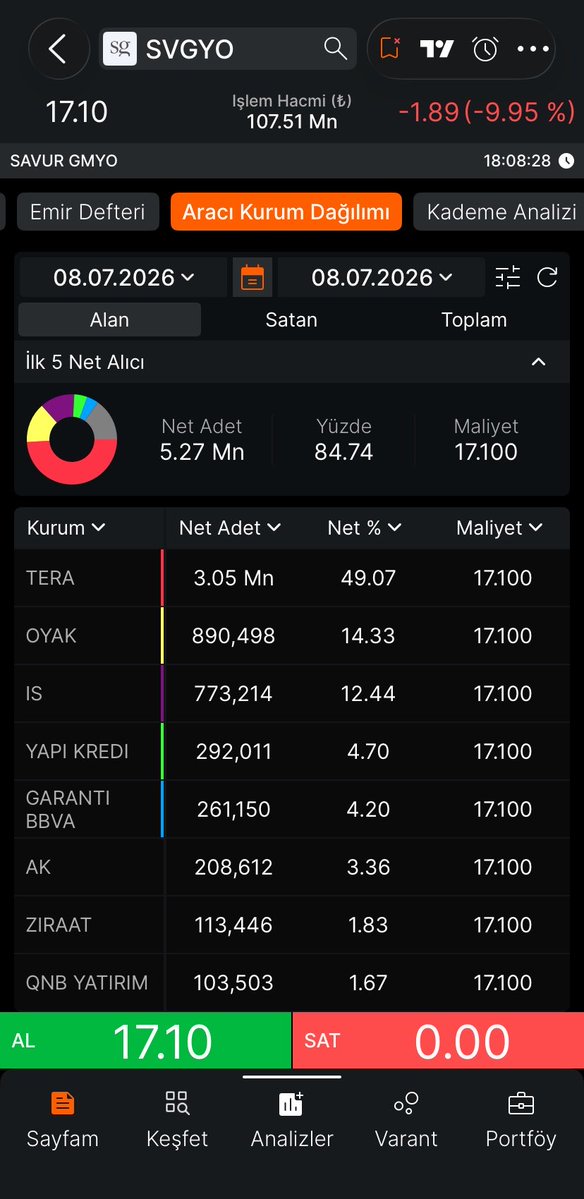
Task: Switch to the Emir Defteri tab
Action: [x=88, y=212]
